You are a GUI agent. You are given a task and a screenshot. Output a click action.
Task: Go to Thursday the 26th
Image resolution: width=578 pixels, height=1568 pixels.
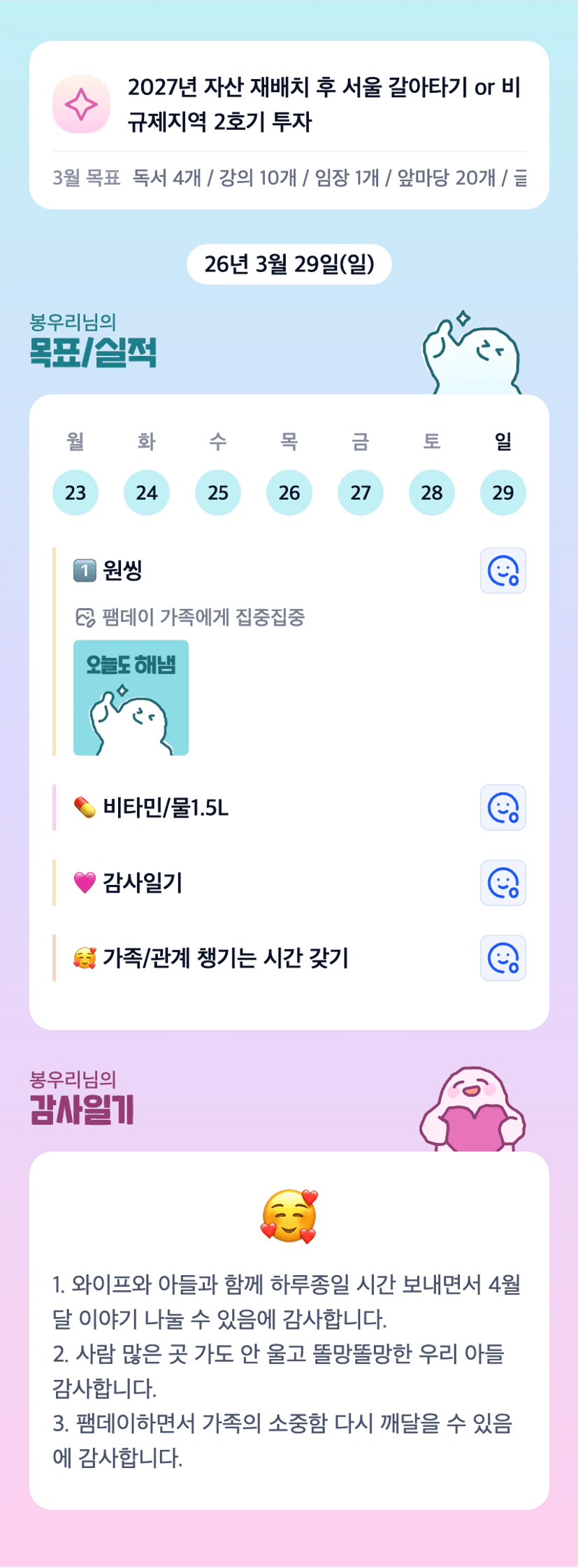[x=289, y=493]
